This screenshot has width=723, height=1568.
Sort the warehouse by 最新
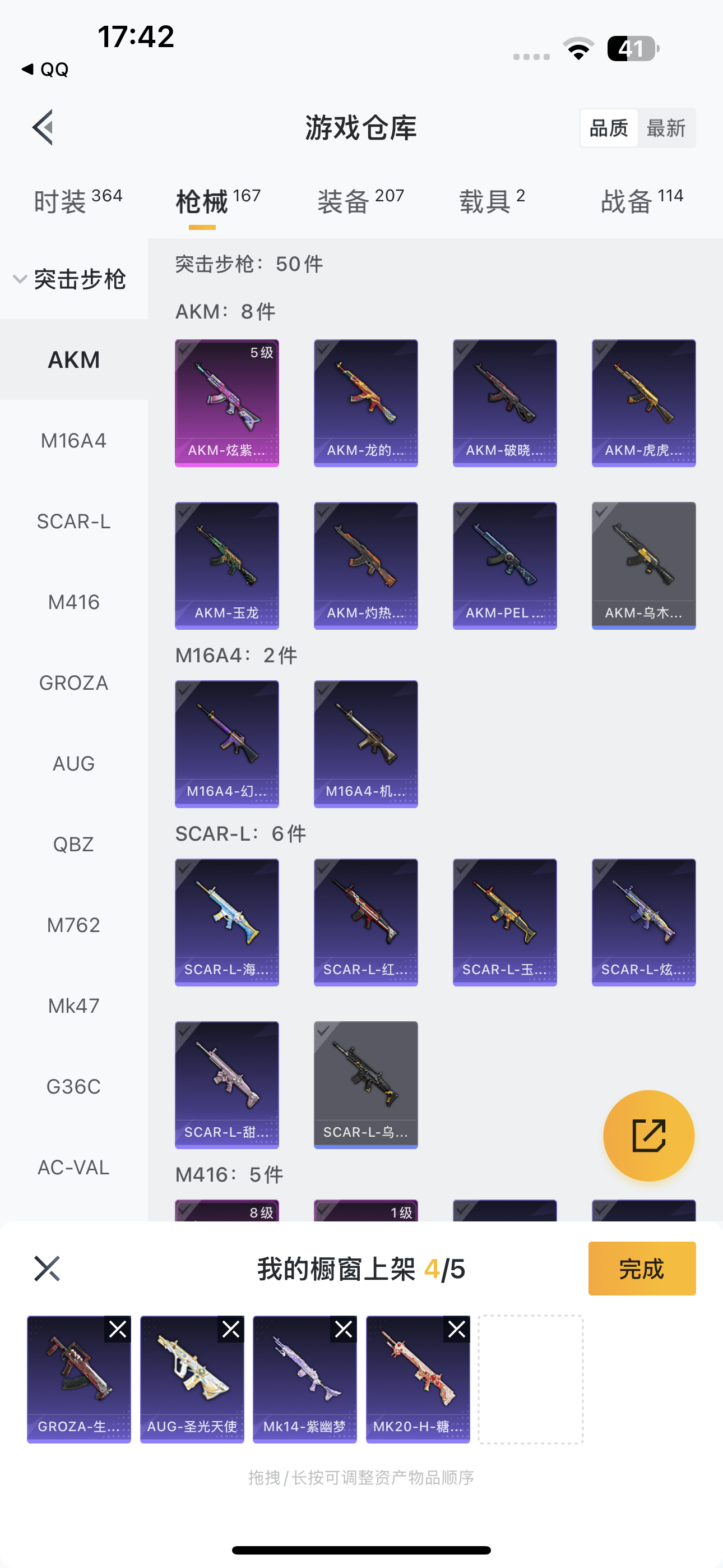666,128
